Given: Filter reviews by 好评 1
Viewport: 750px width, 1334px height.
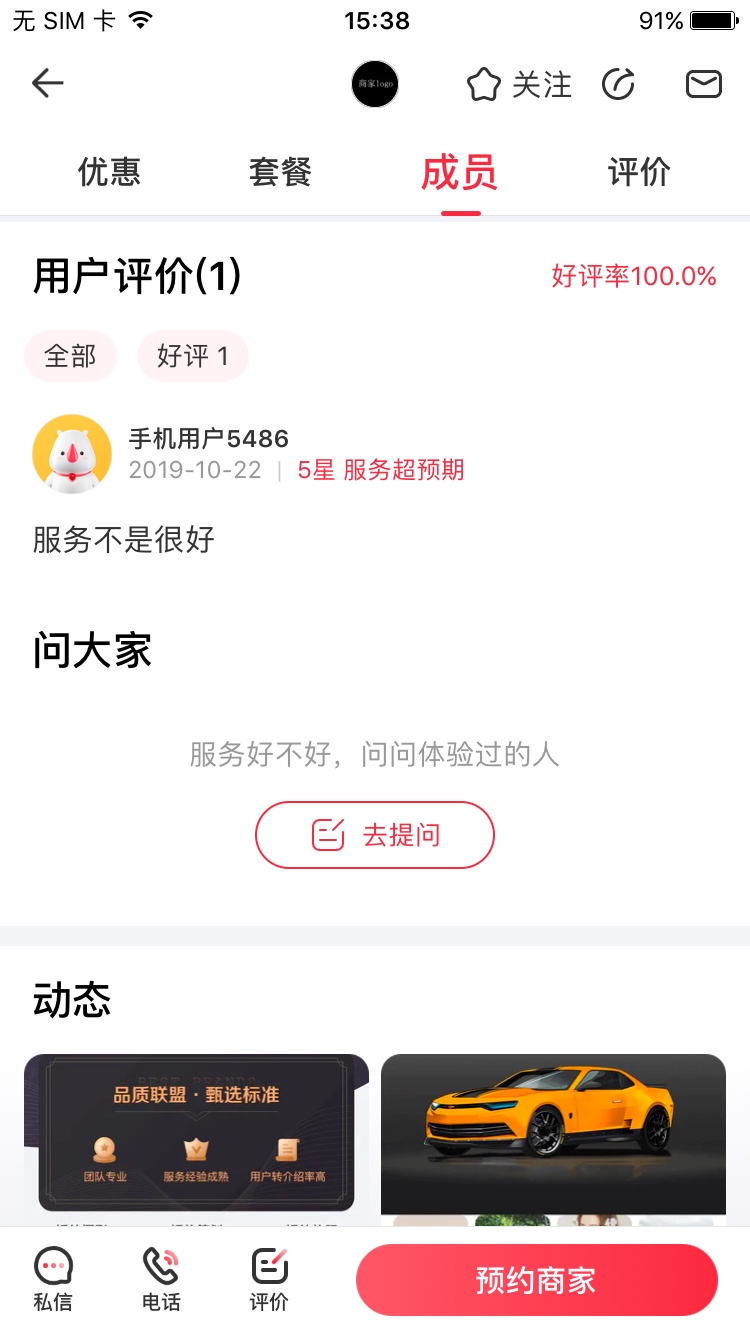Looking at the screenshot, I should click(192, 356).
